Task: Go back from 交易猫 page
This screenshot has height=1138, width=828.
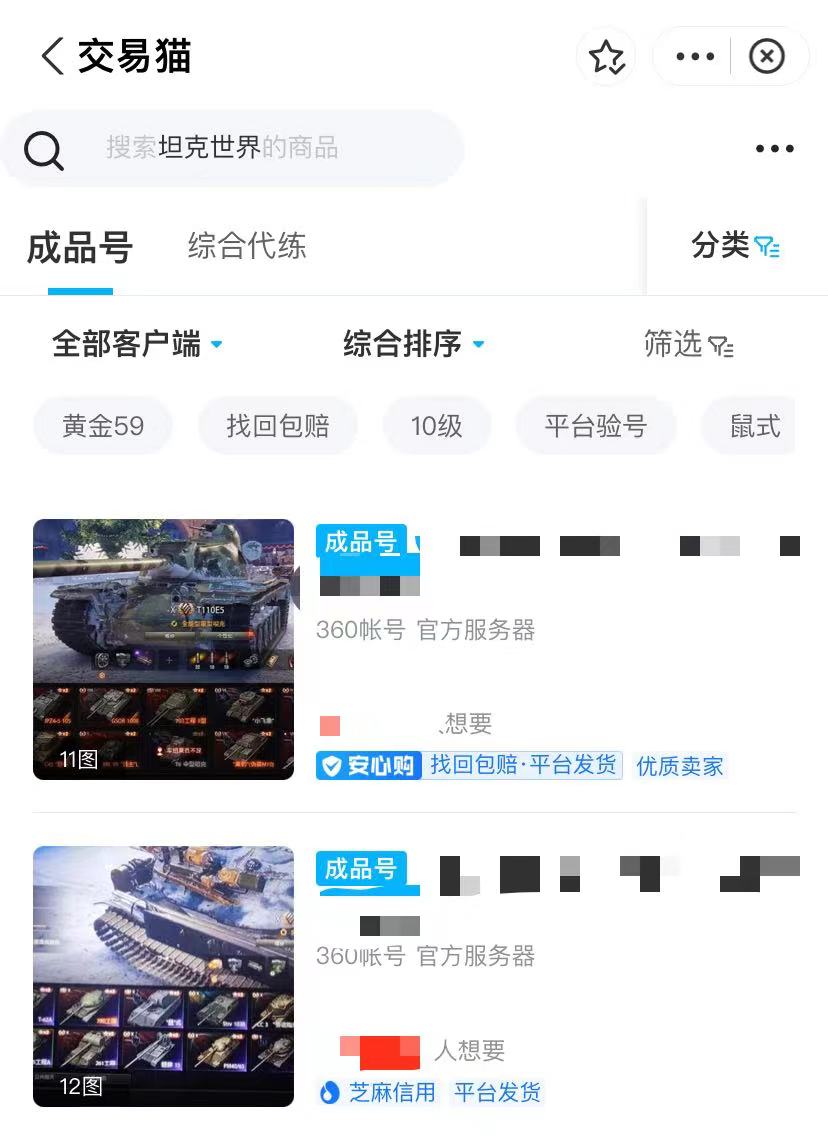Action: pyautogui.click(x=52, y=56)
